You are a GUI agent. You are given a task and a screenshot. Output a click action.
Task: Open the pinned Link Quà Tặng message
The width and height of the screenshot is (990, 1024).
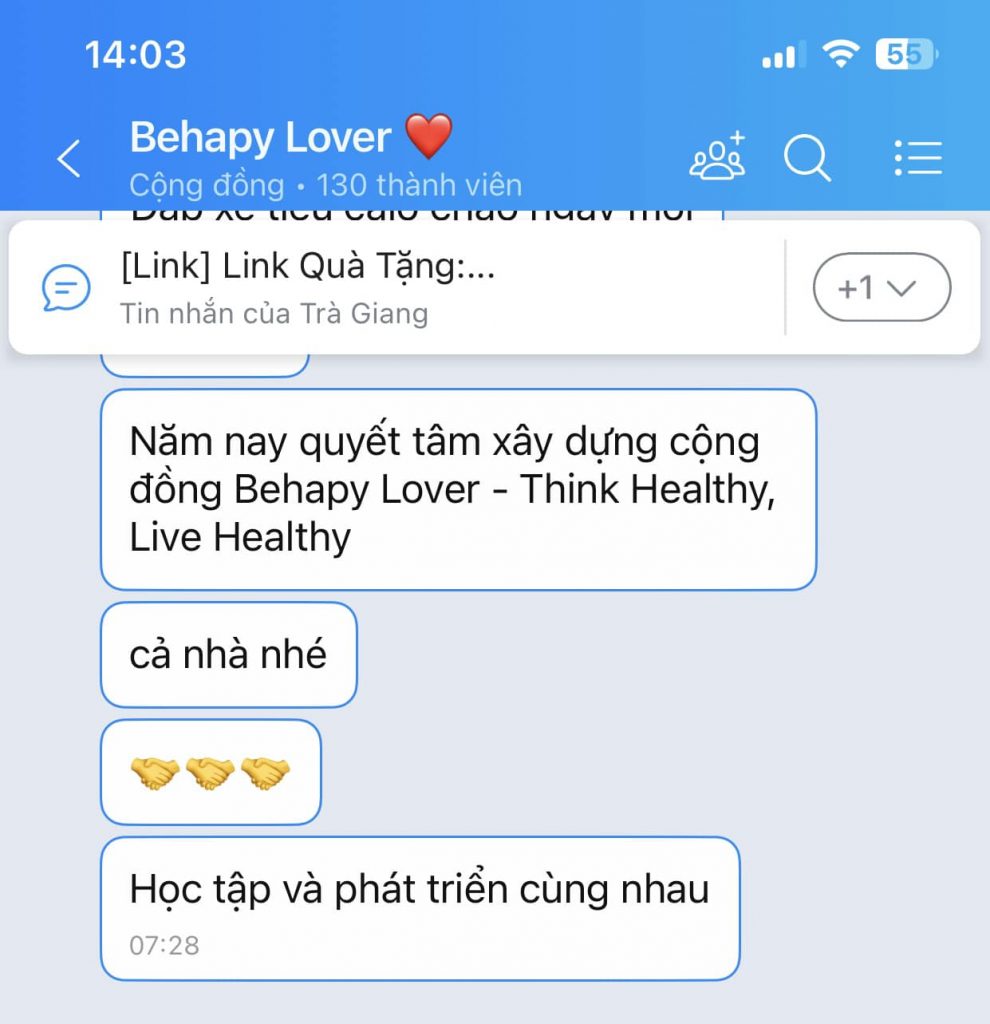(400, 288)
